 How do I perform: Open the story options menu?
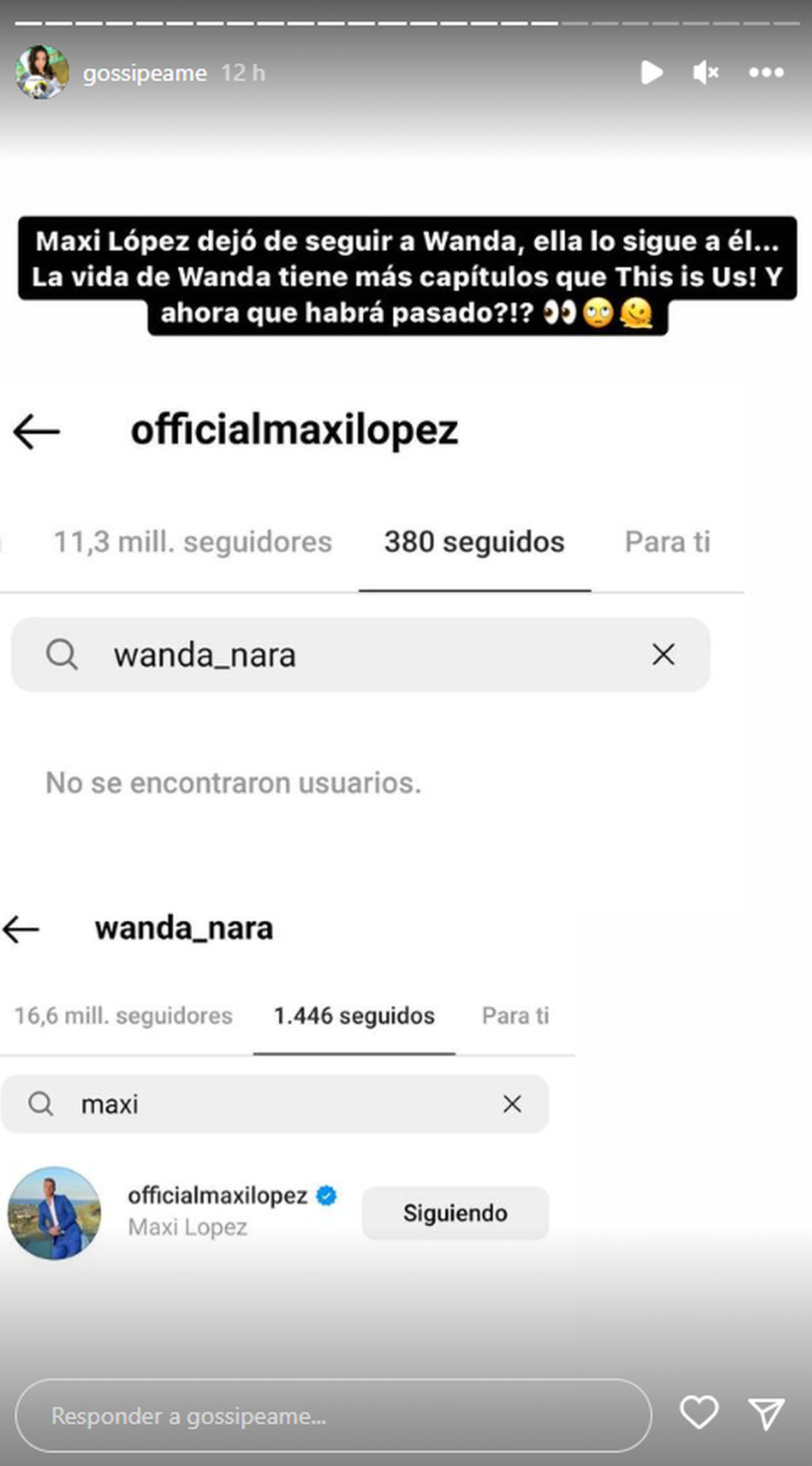[x=765, y=74]
